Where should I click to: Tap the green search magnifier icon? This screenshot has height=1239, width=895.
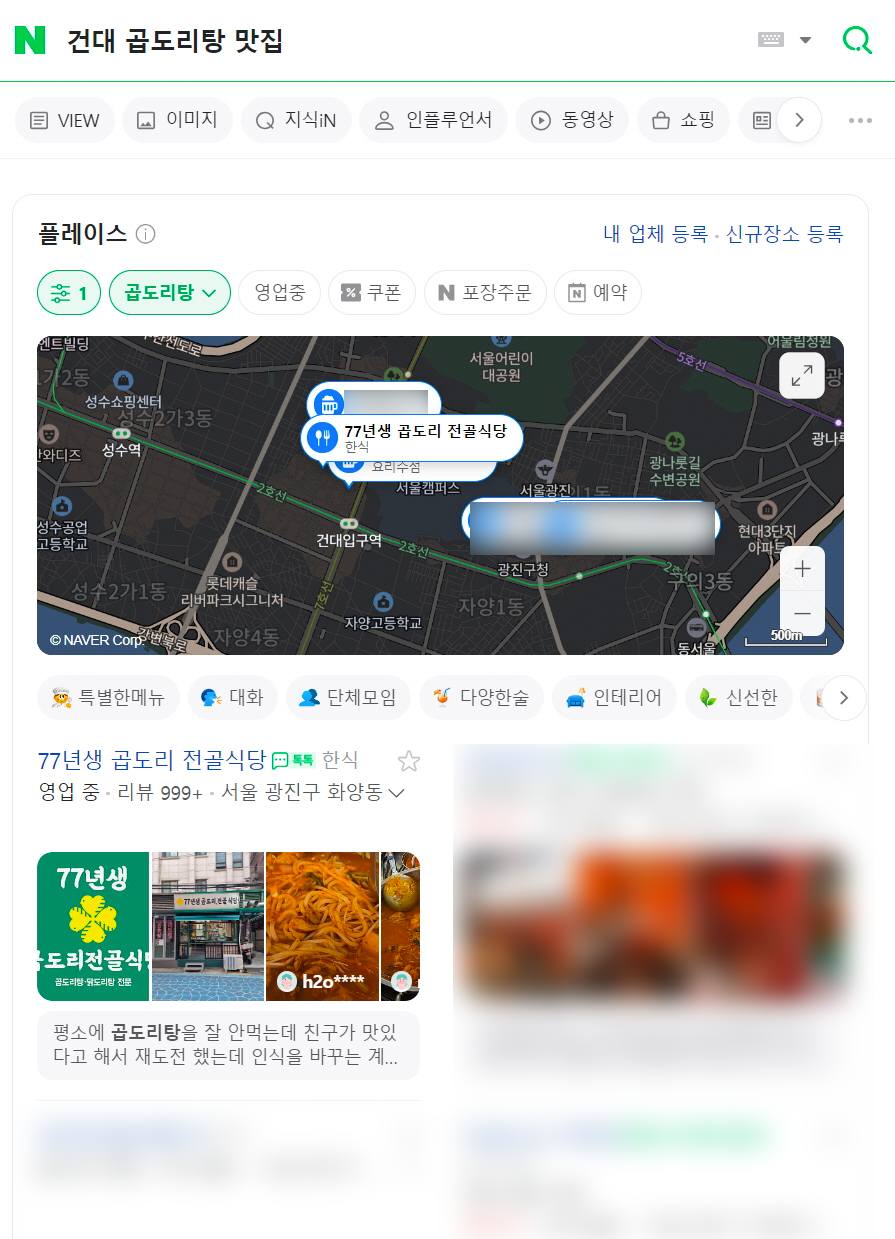[857, 40]
